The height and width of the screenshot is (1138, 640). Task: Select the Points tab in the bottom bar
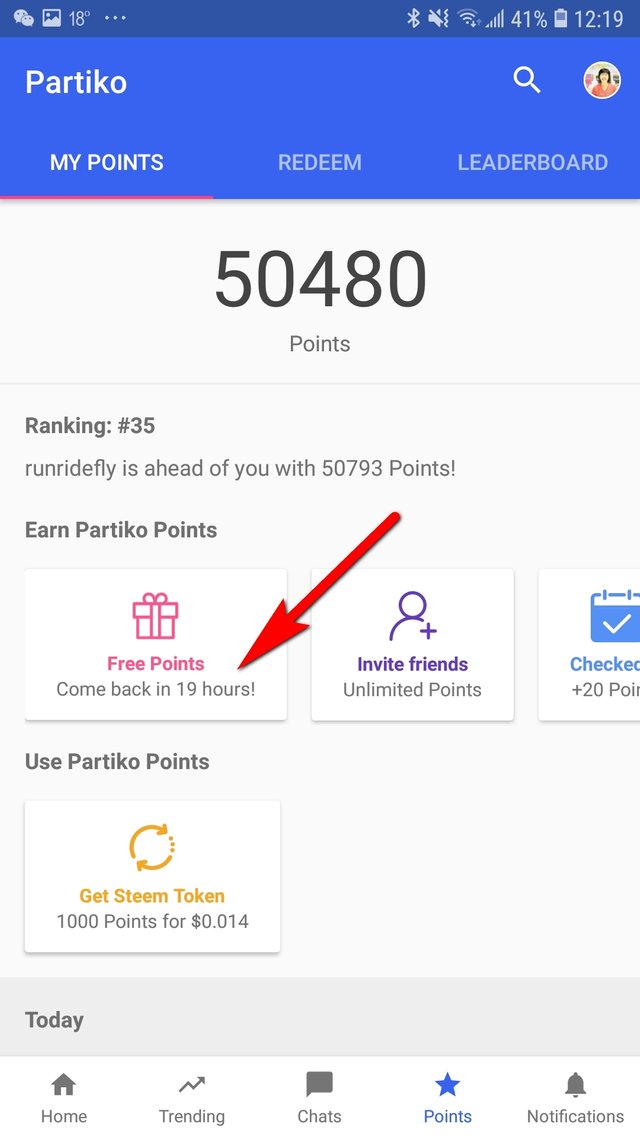coord(448,1098)
